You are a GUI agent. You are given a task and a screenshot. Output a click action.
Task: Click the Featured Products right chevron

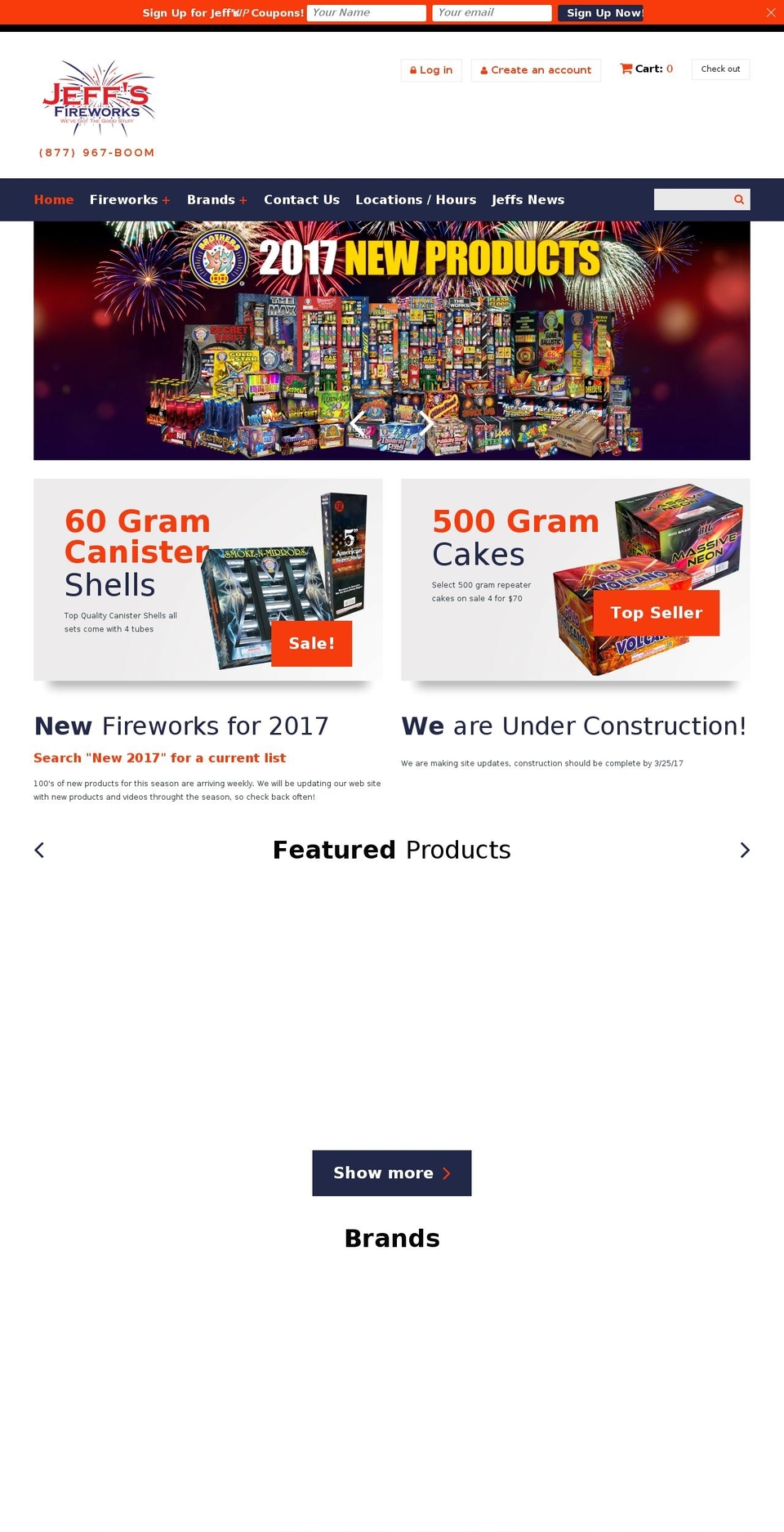point(745,850)
